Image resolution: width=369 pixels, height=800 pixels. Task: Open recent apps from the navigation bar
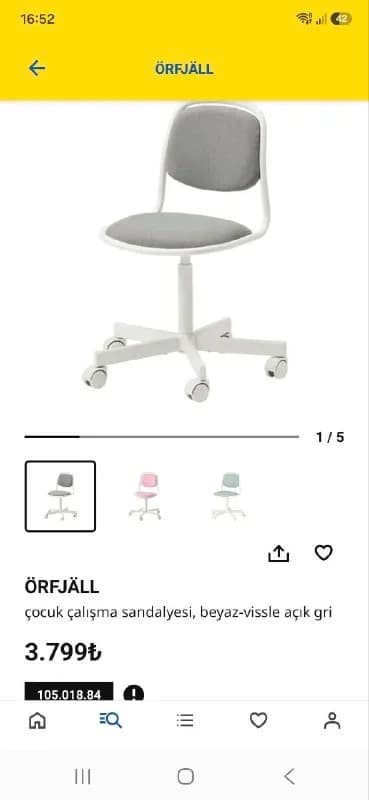click(83, 777)
